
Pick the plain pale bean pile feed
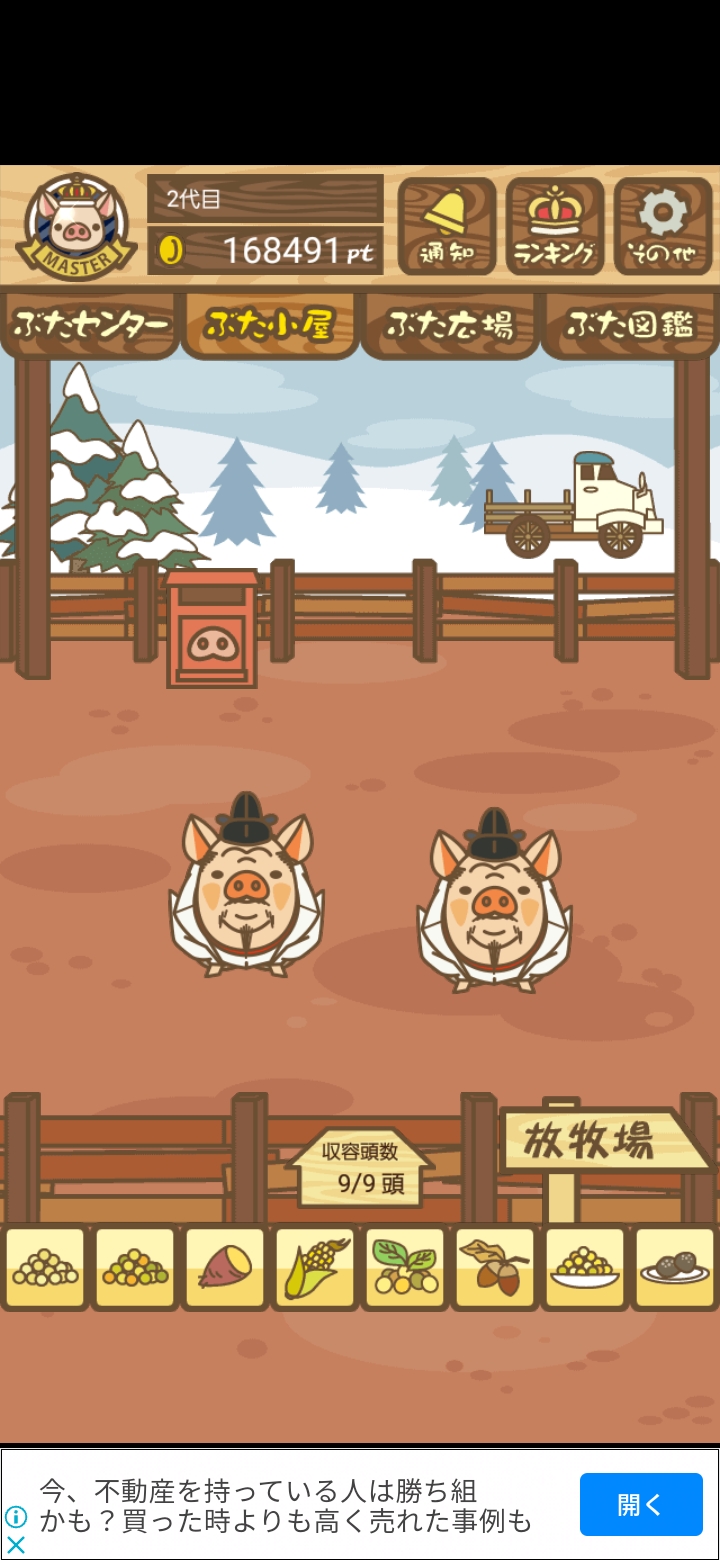pyautogui.click(x=45, y=1268)
